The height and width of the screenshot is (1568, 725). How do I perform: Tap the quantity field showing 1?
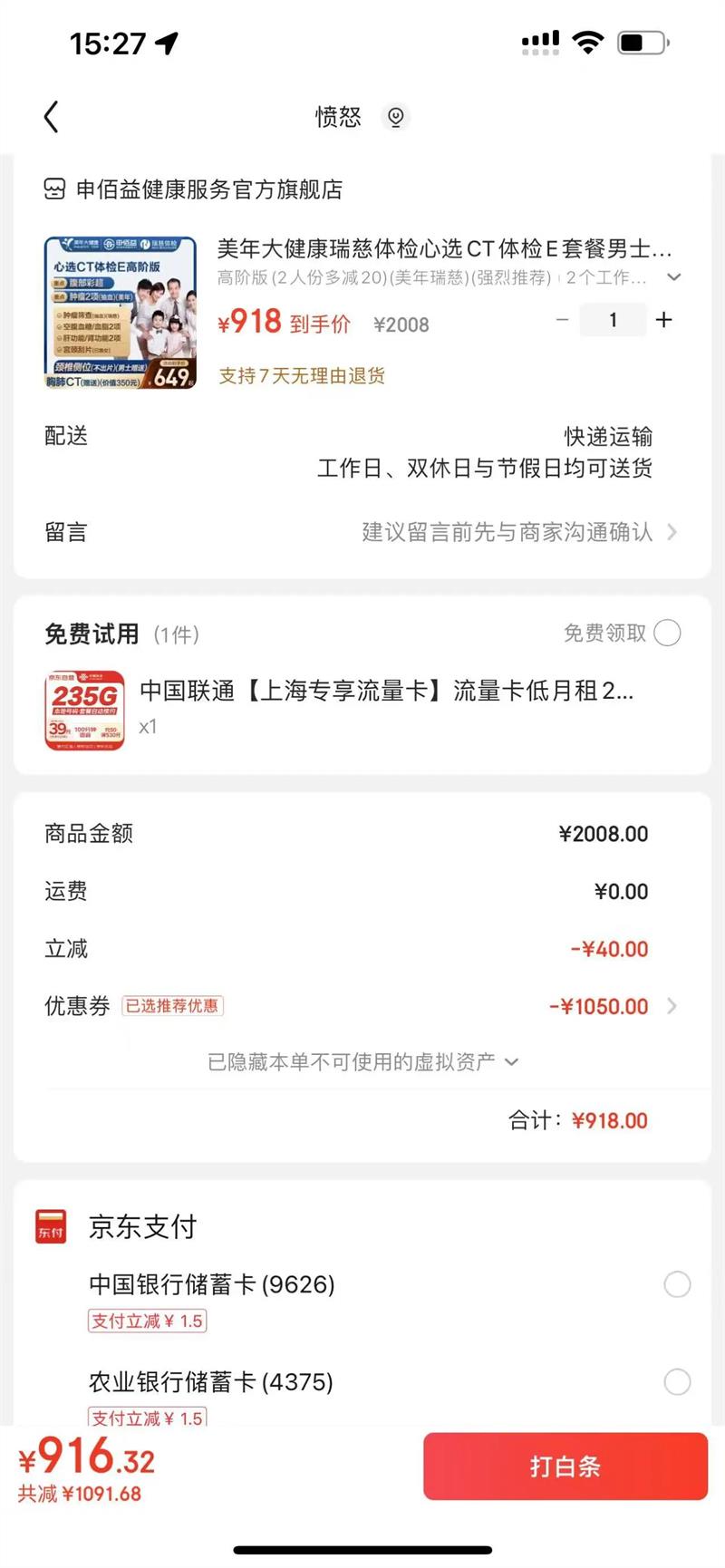click(x=613, y=320)
